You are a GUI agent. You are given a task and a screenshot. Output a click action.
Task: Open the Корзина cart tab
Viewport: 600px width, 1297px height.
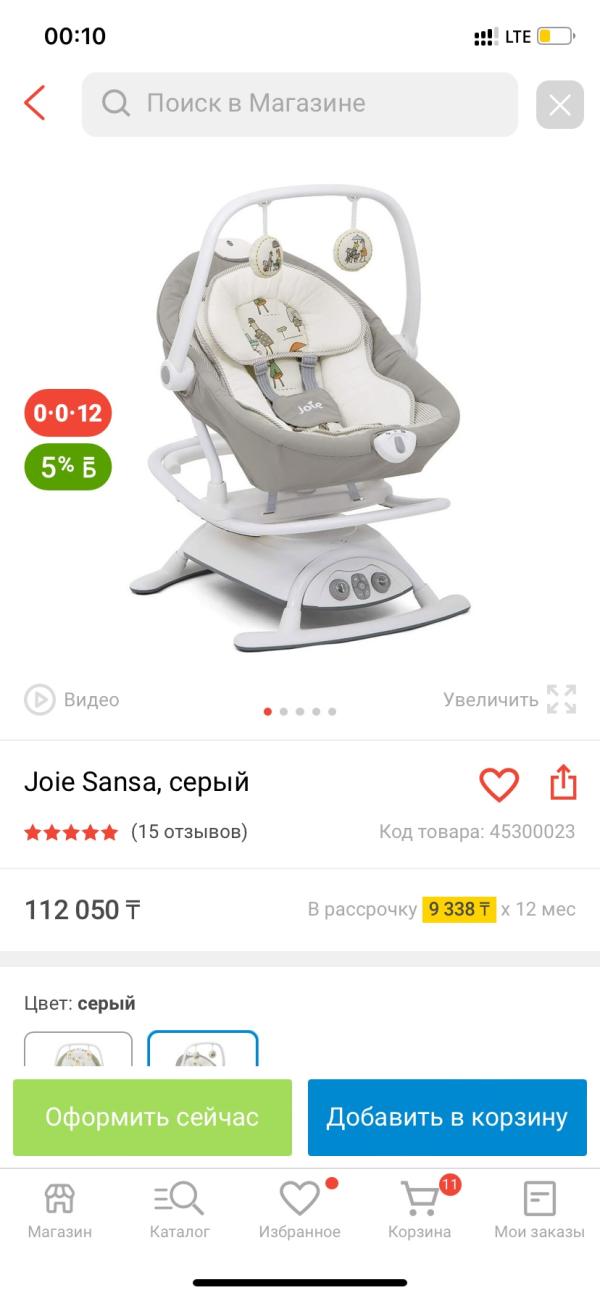[x=420, y=1210]
